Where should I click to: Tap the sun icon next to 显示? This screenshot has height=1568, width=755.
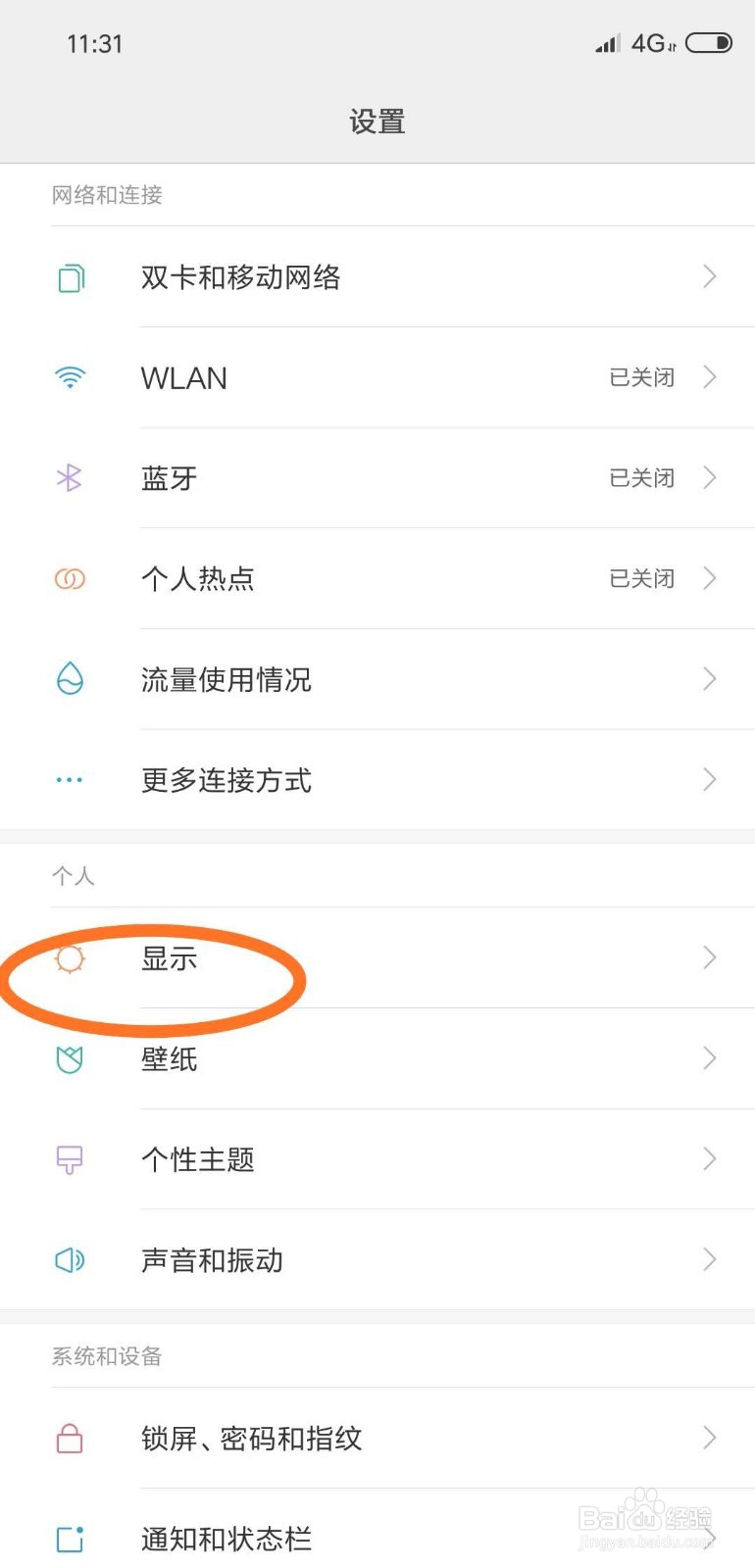click(x=69, y=960)
